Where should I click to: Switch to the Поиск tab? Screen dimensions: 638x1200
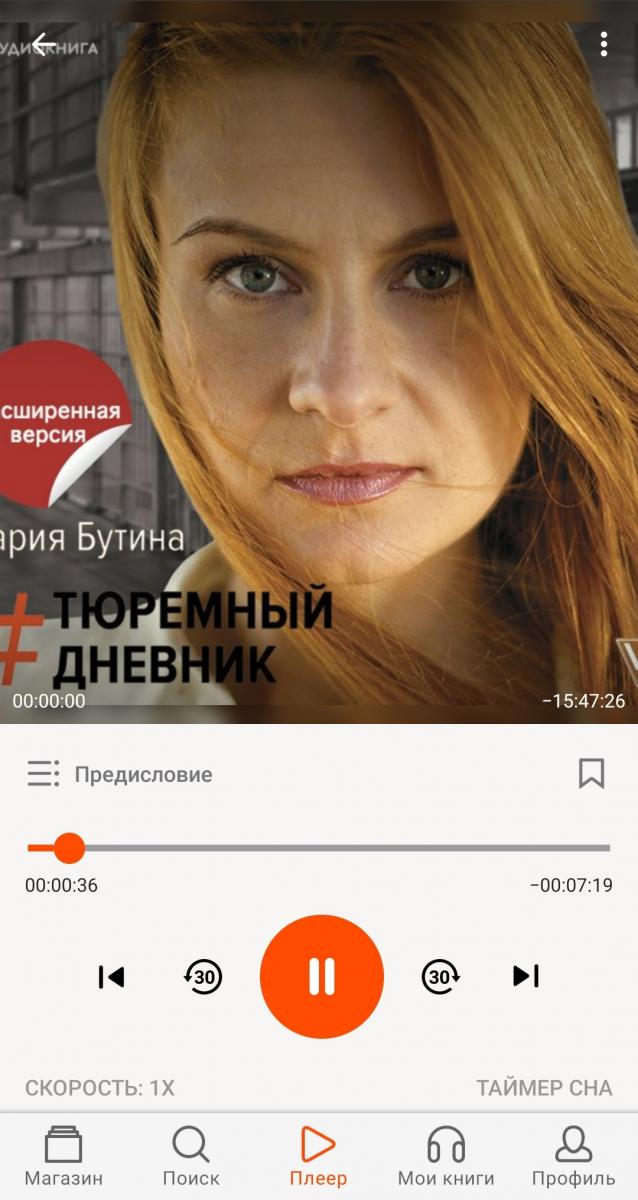[x=191, y=1156]
